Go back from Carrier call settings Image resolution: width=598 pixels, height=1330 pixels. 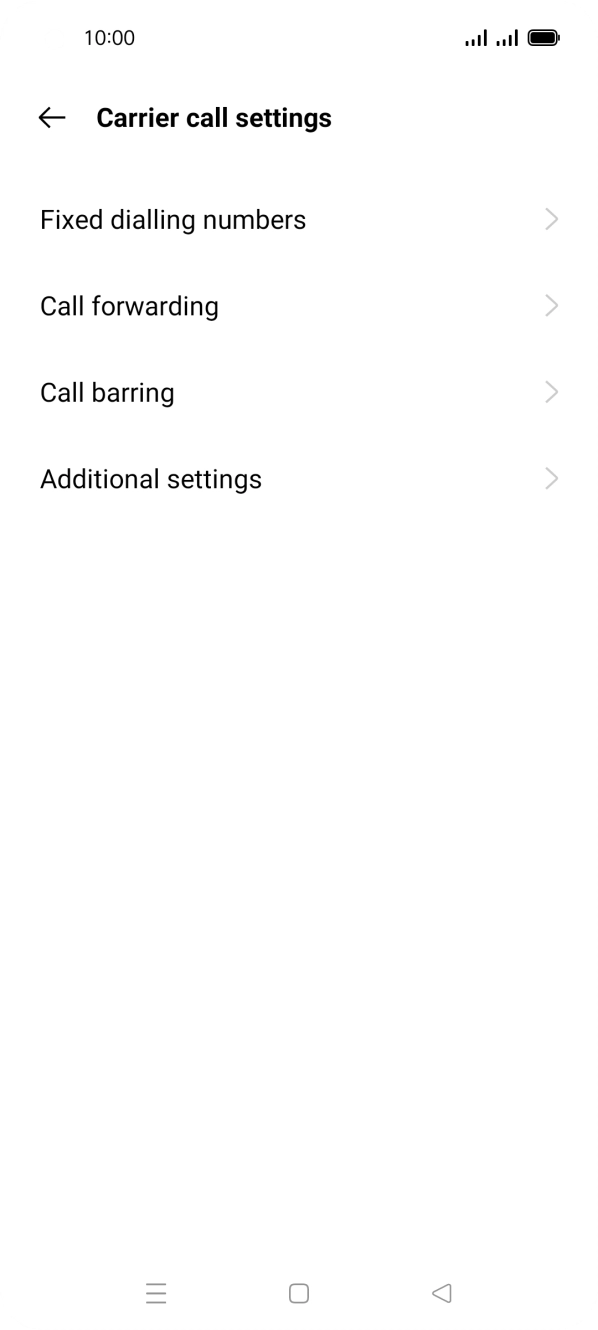52,118
